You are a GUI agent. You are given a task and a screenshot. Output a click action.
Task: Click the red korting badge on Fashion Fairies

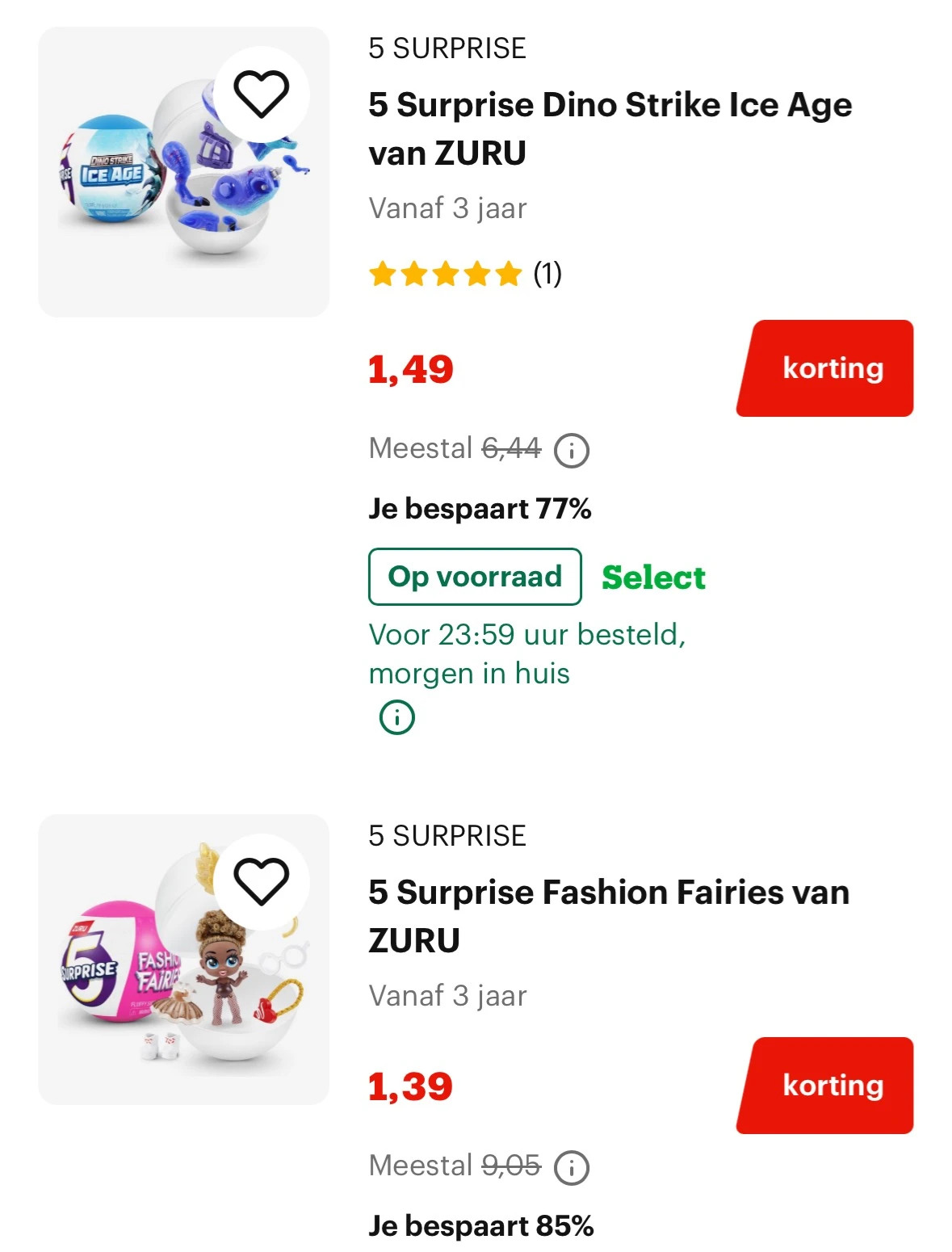point(823,1085)
